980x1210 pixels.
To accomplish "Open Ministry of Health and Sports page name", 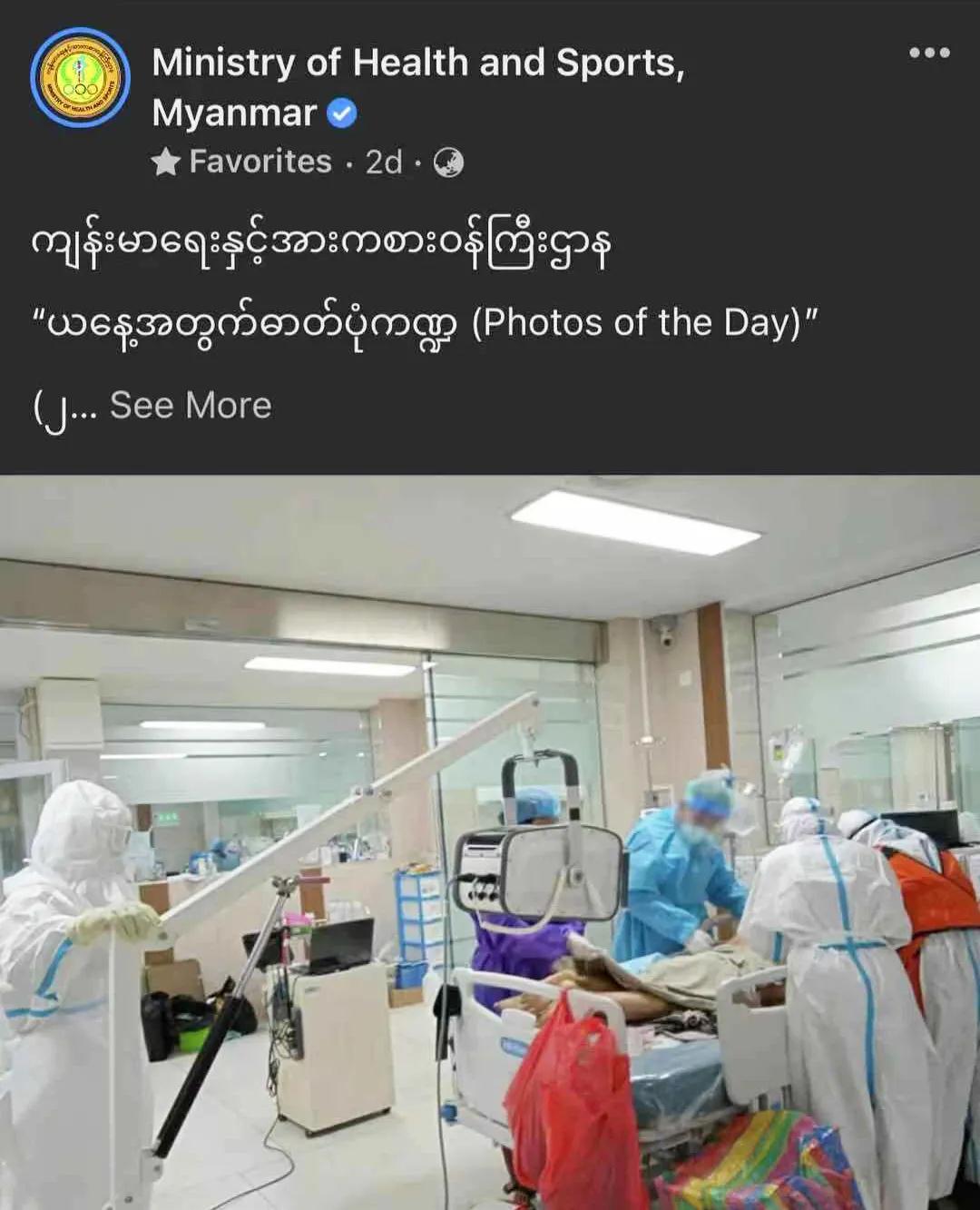I will pos(417,64).
